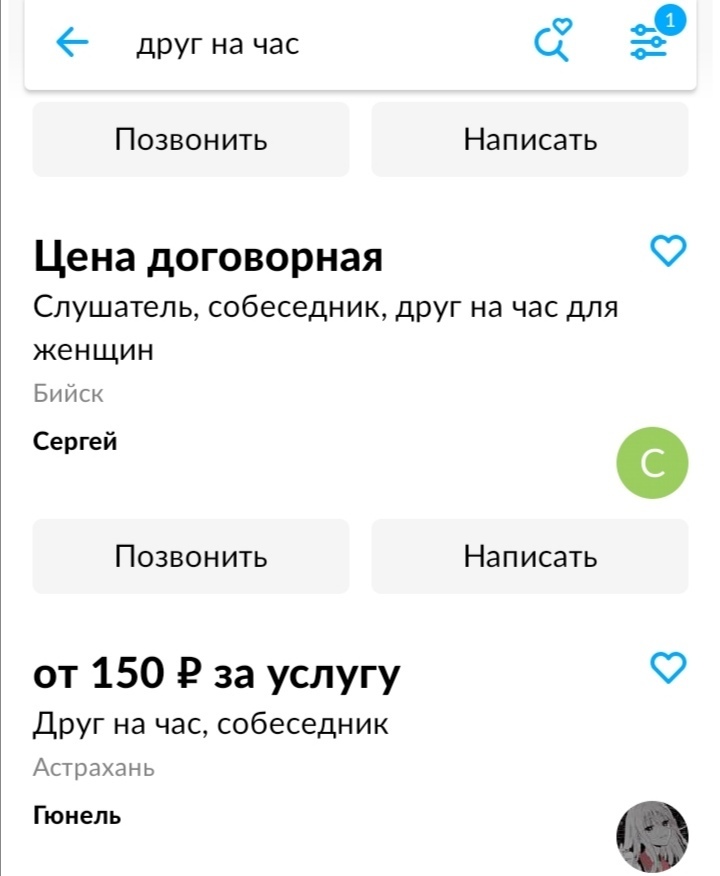This screenshot has width=720, height=876.
Task: Favorite the 'Цена договорная' listing heart
Action: coord(668,252)
